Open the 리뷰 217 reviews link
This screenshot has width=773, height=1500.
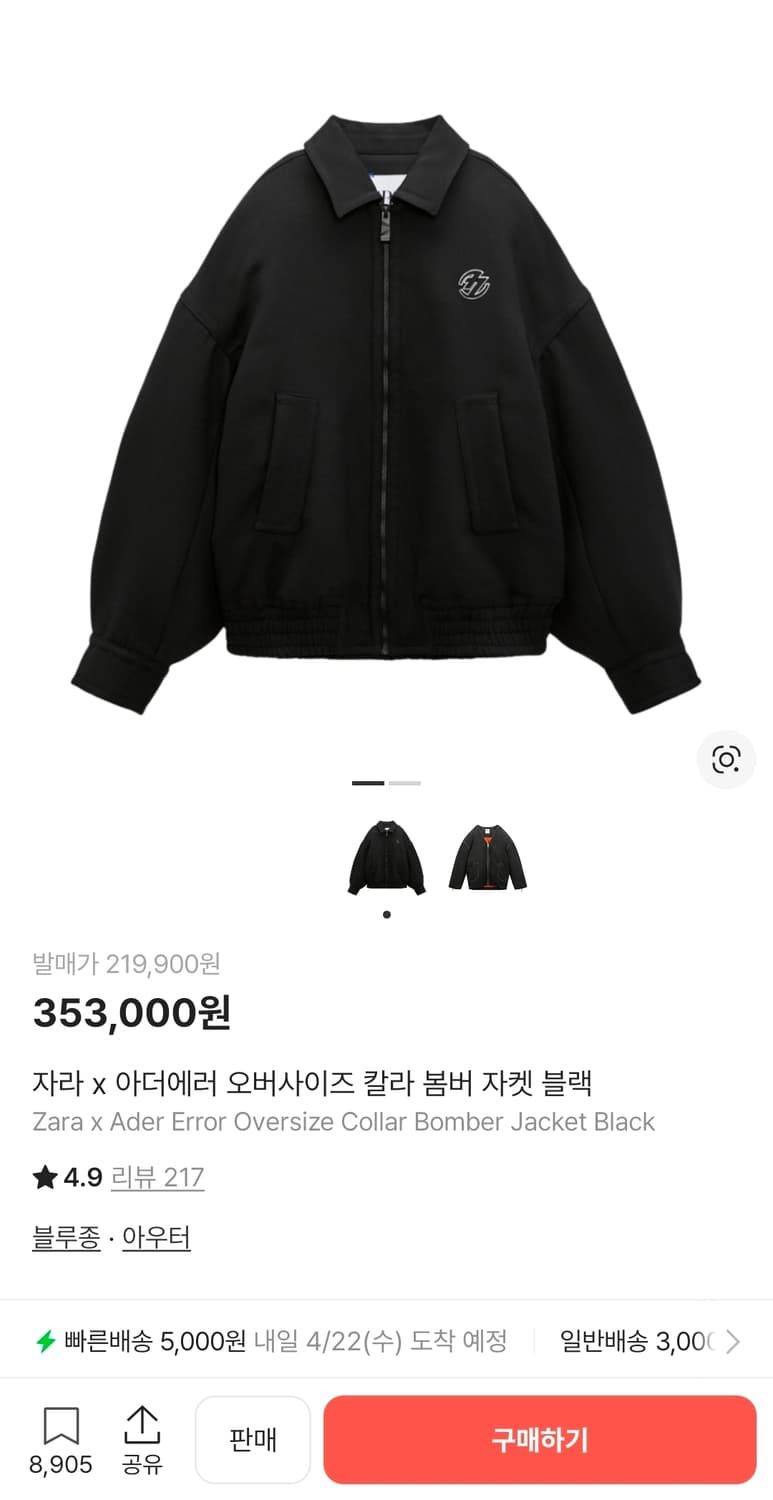click(158, 1180)
